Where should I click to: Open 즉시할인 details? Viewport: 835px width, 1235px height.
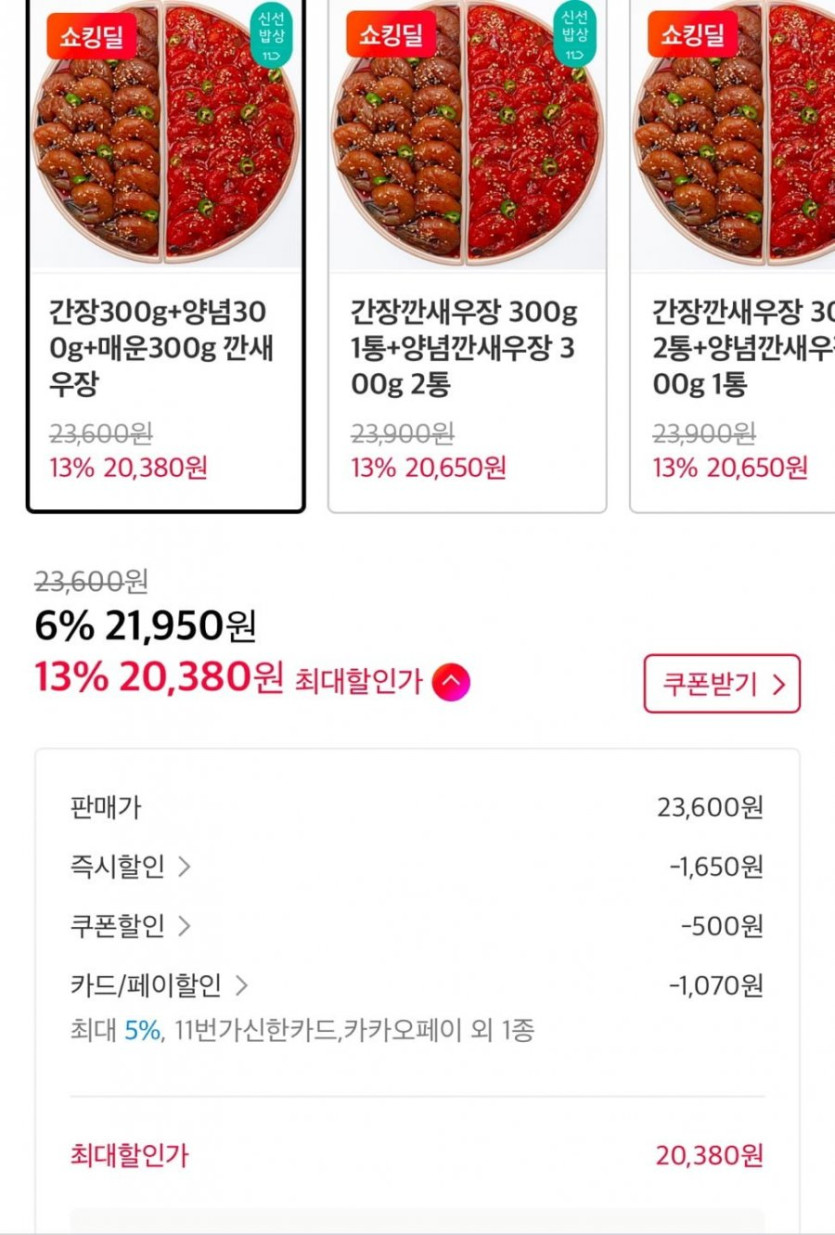(x=130, y=867)
